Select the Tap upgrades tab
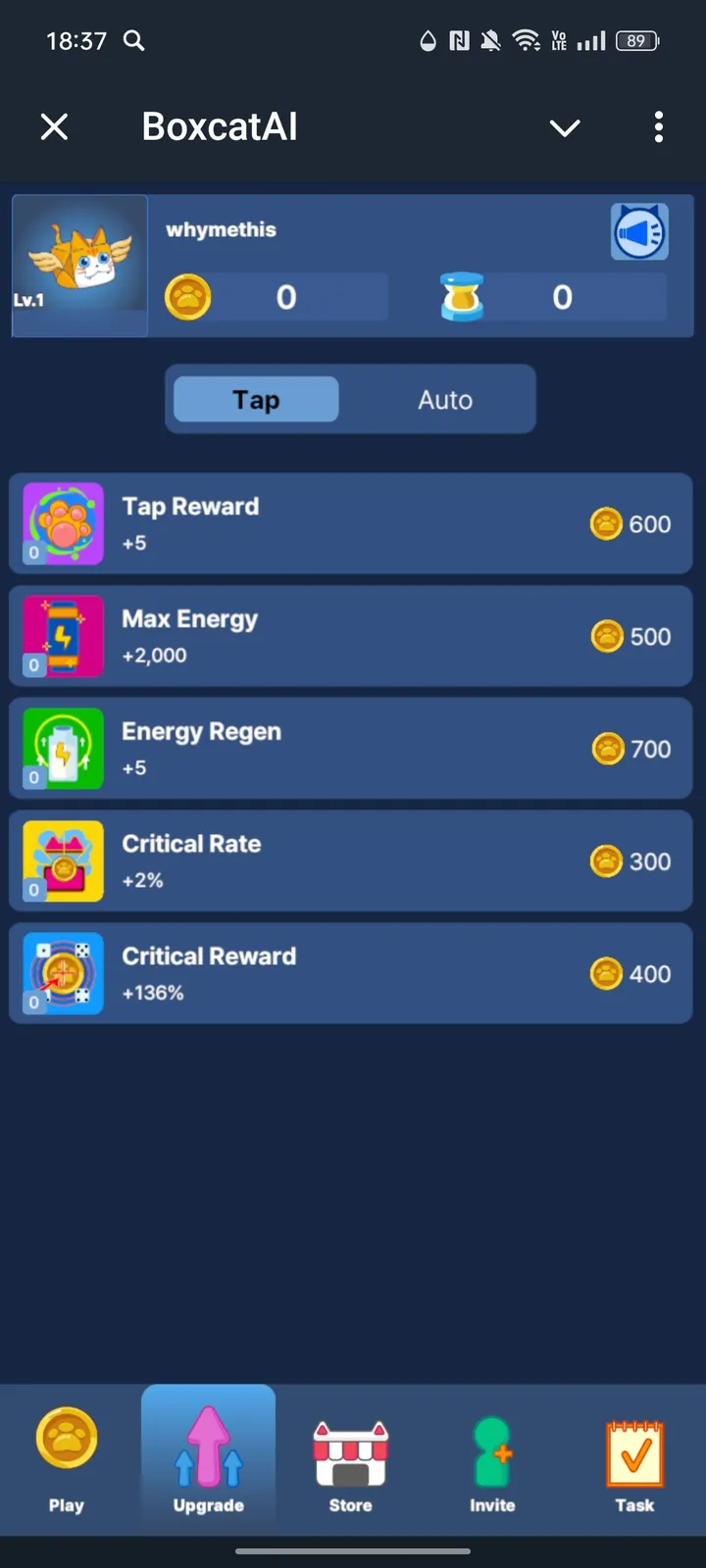Screen dimensions: 706x1568 click(x=256, y=400)
